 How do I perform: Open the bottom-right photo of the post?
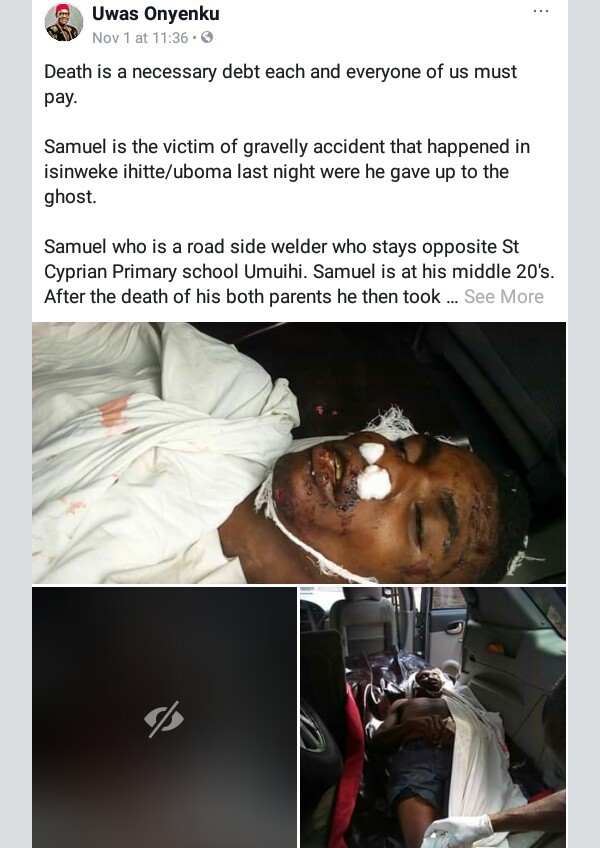coord(433,718)
